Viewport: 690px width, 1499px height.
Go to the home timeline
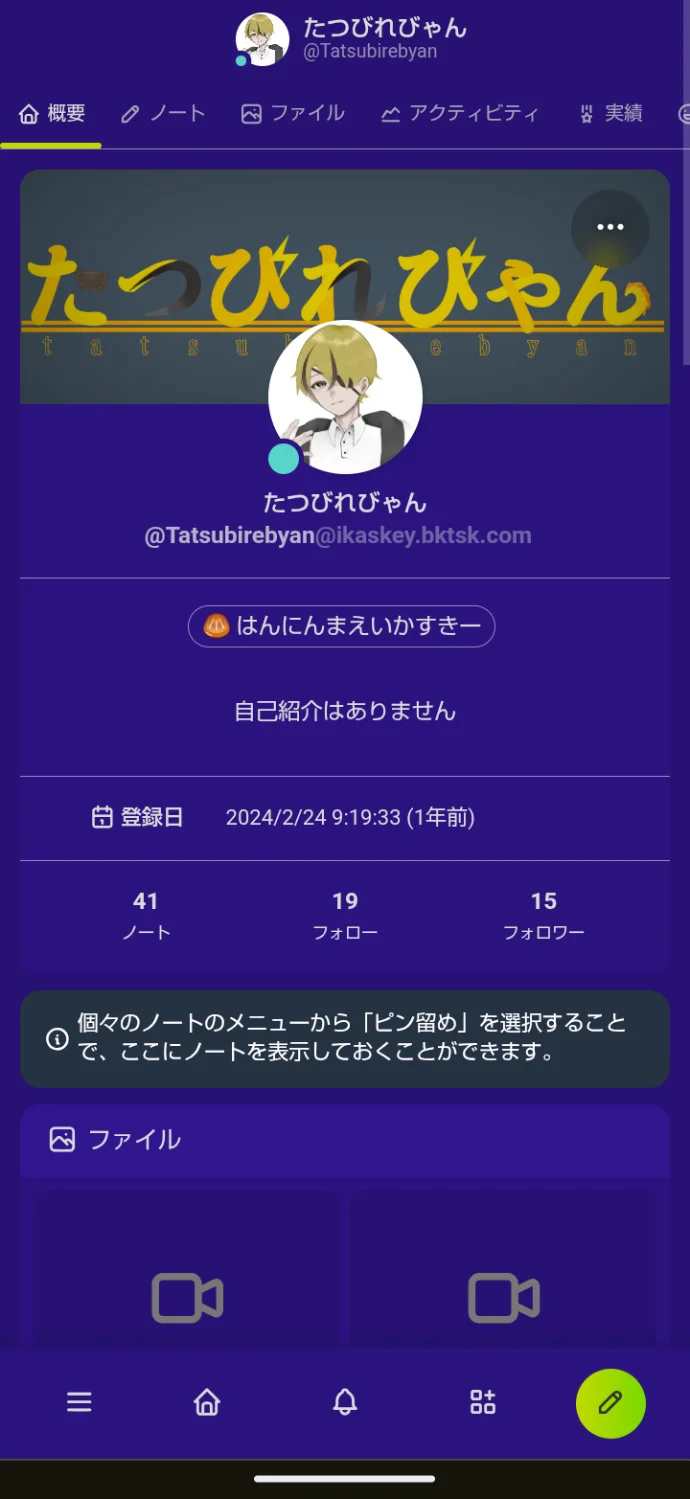tap(207, 1402)
